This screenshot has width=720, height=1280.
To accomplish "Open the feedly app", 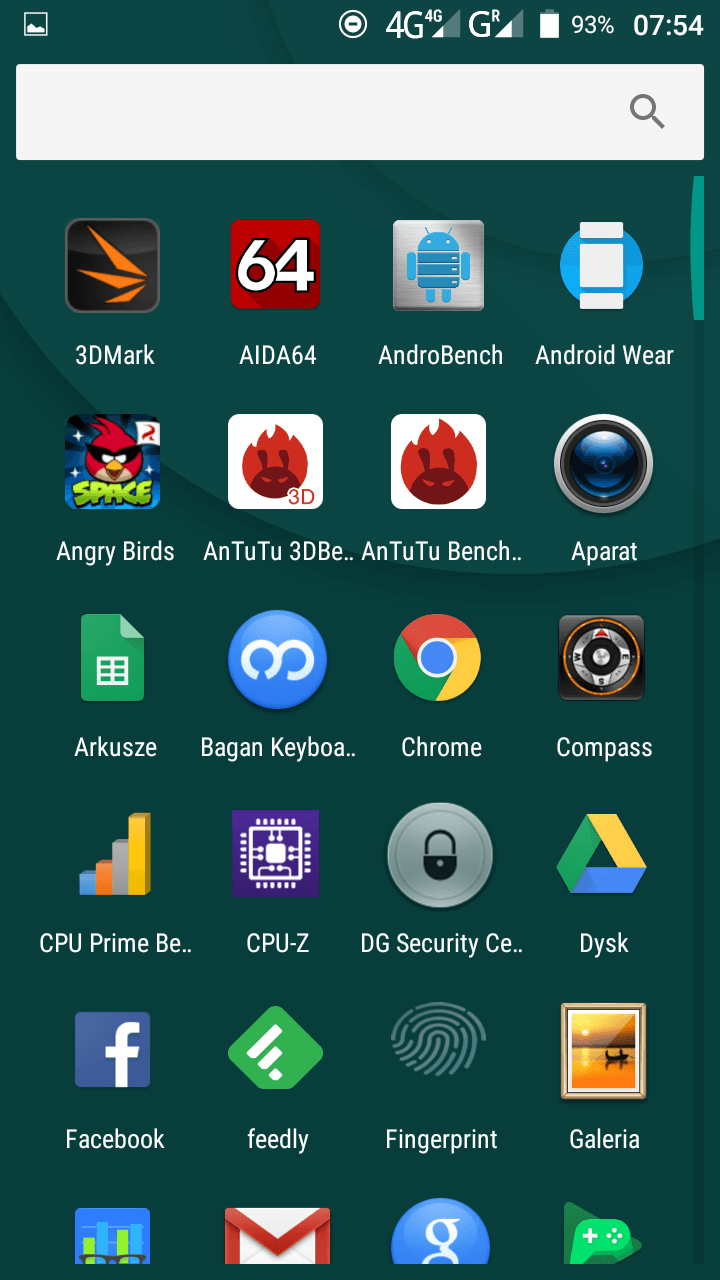I will pyautogui.click(x=276, y=1050).
